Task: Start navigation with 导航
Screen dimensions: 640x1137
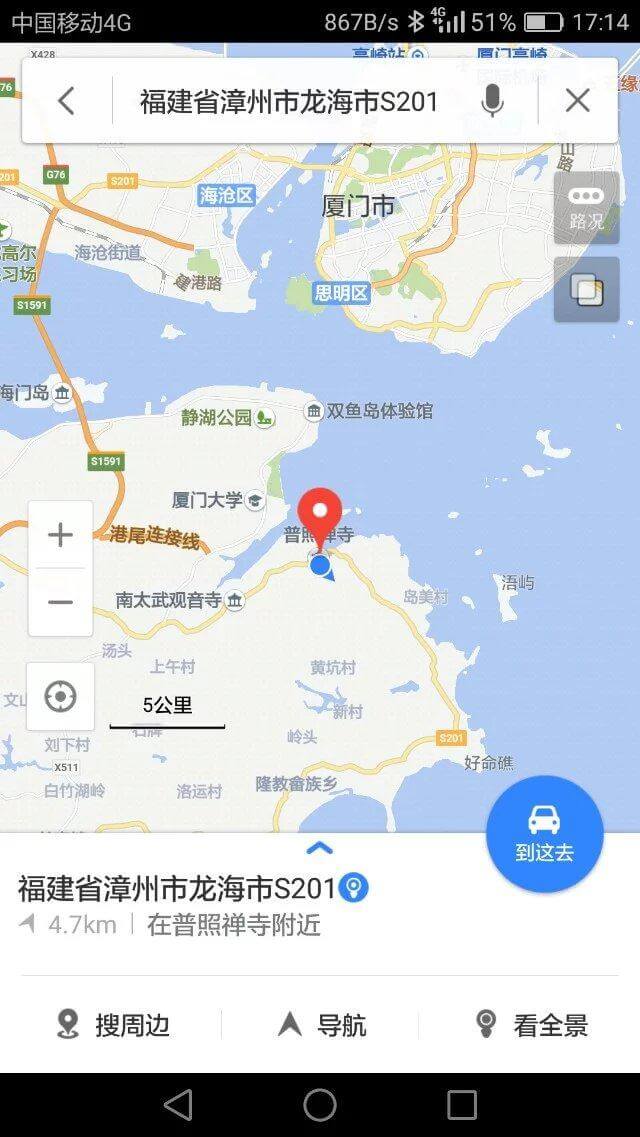Action: (321, 1024)
